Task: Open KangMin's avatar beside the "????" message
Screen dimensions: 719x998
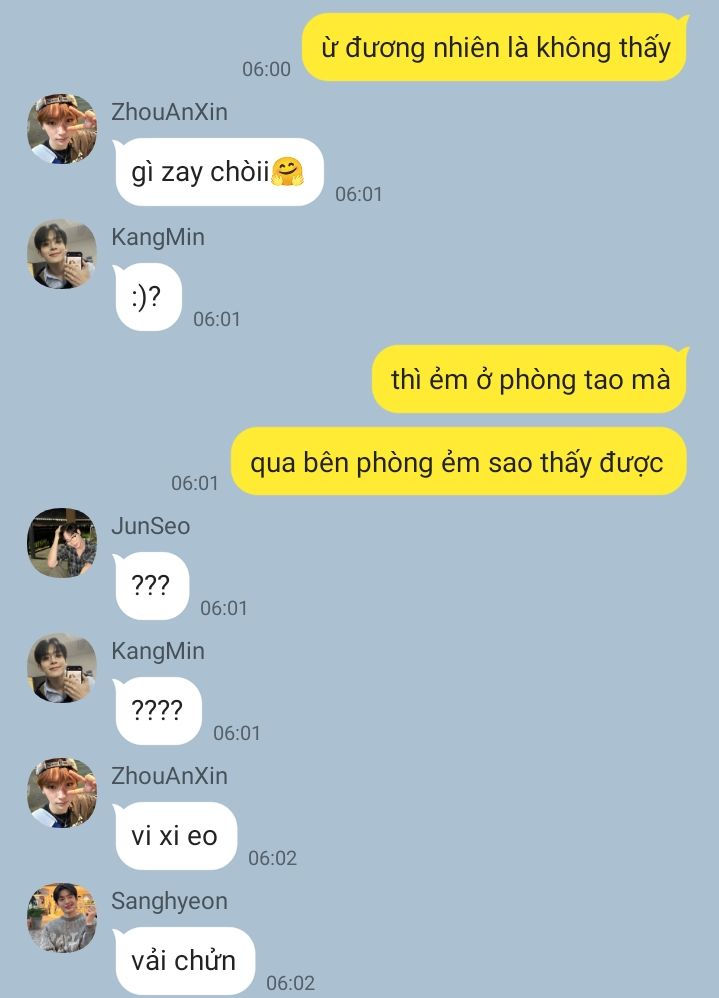Action: click(x=61, y=668)
